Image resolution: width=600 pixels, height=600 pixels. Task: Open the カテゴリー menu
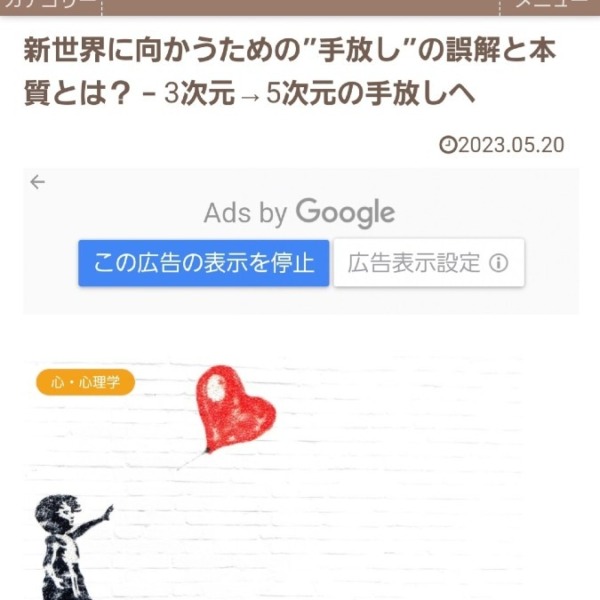[x=48, y=5]
